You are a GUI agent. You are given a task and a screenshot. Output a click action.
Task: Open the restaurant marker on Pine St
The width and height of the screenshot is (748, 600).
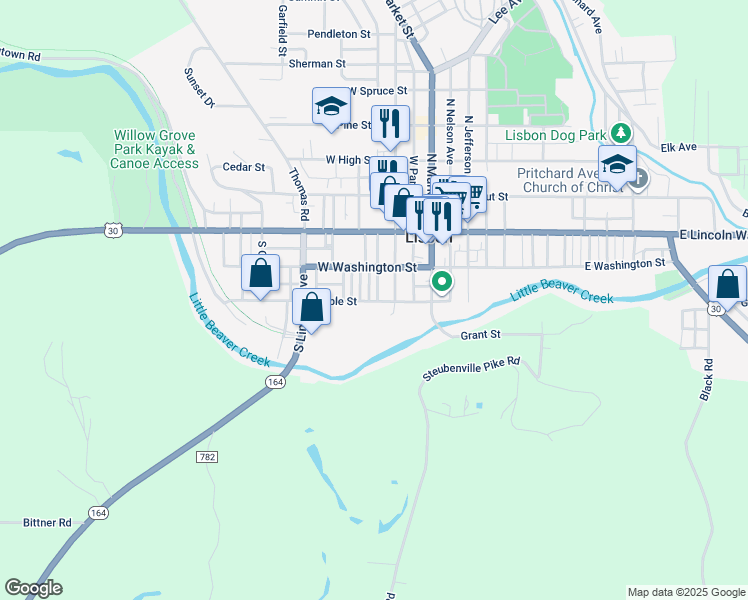point(389,124)
